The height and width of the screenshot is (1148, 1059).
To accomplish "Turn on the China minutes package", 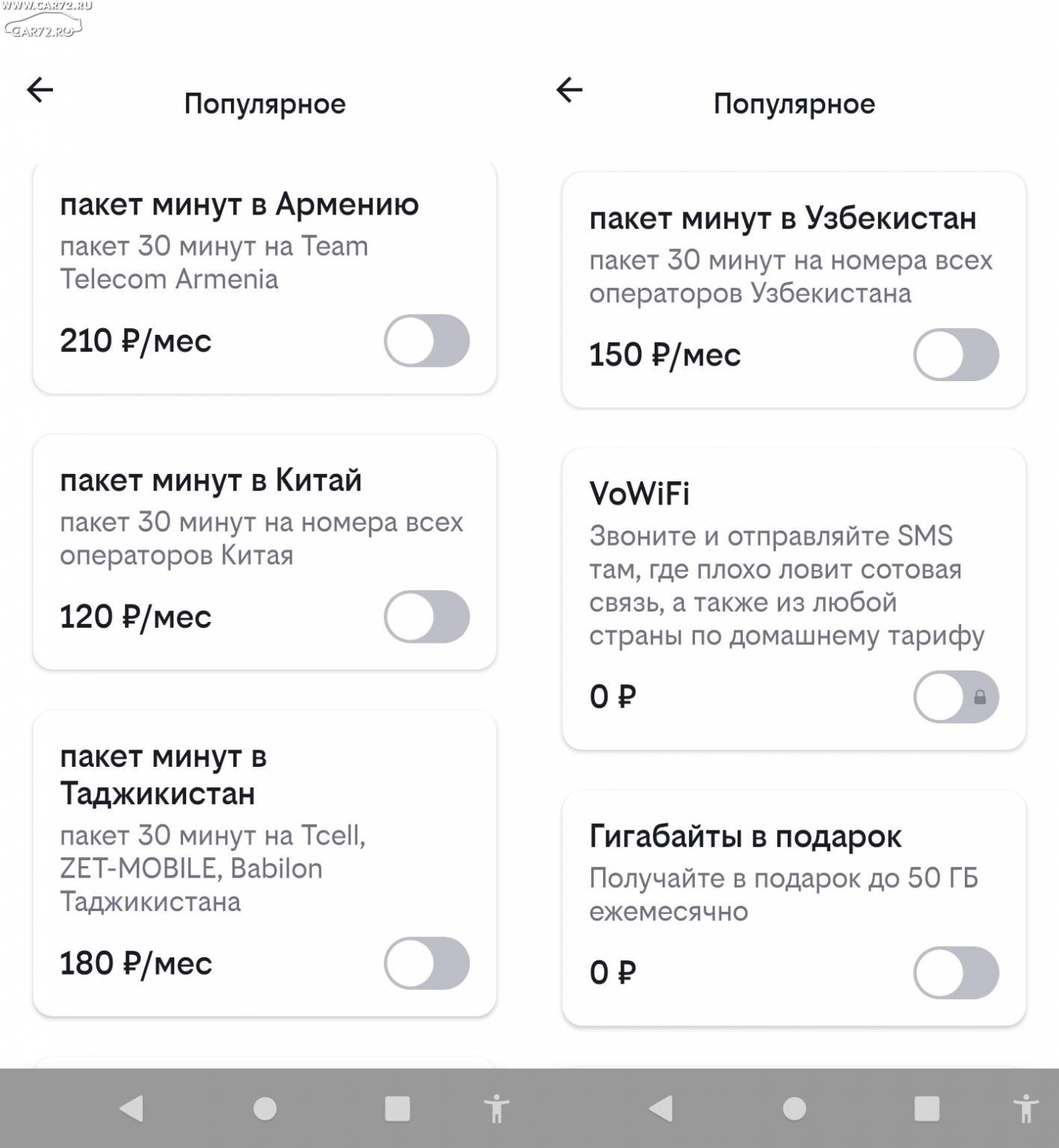I will click(x=427, y=617).
